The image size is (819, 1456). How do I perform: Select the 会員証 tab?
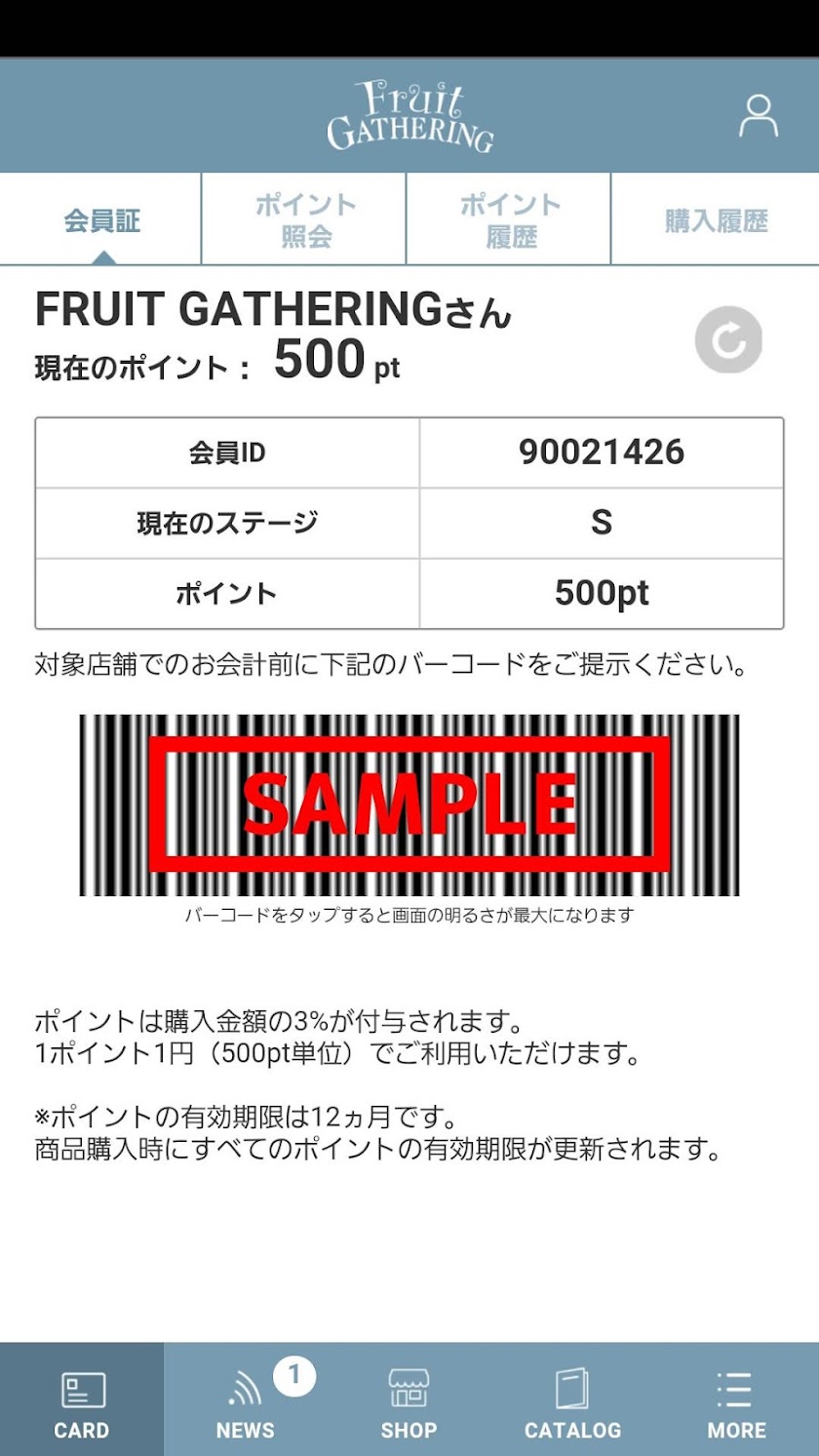pos(101,220)
